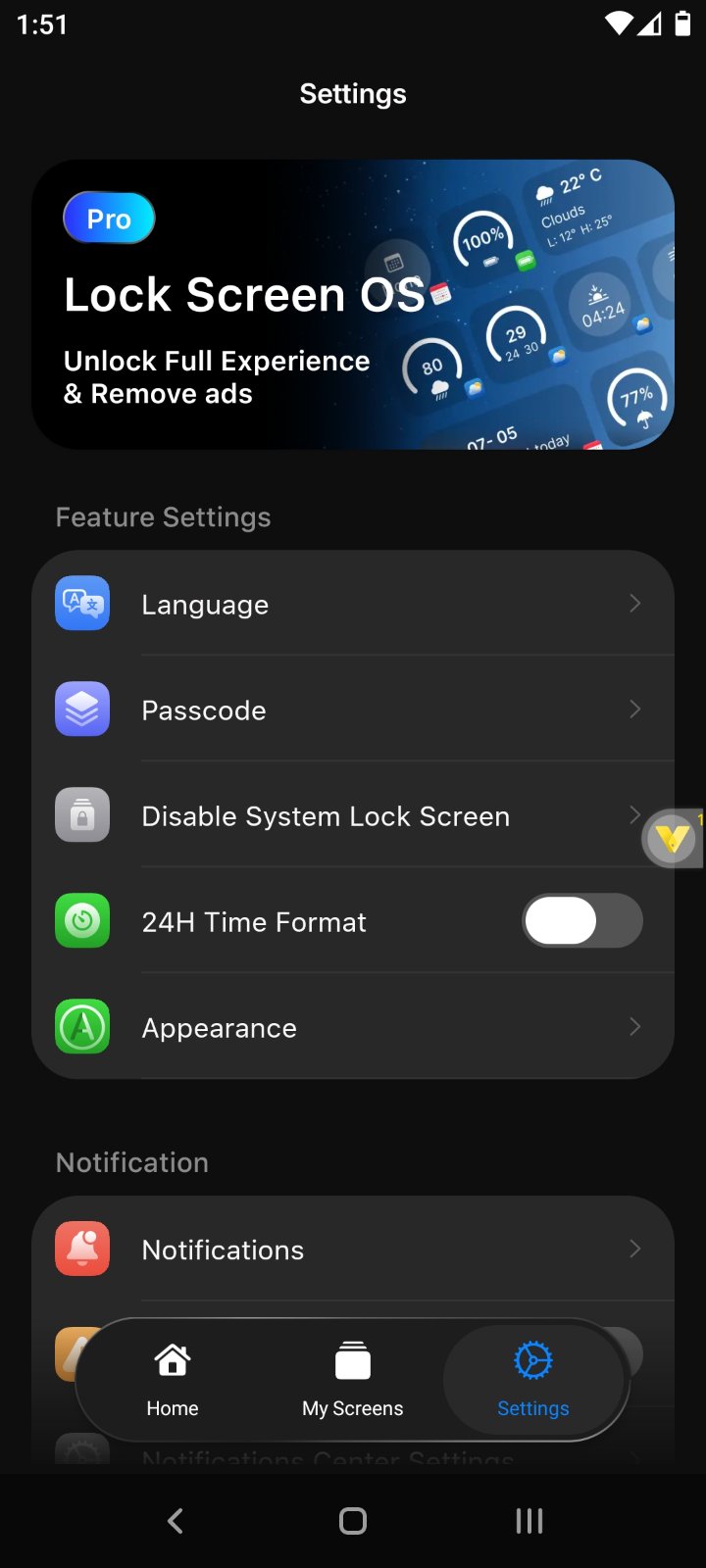Screen dimensions: 706x1568
Task: Go back using the system back button
Action: tap(176, 1521)
